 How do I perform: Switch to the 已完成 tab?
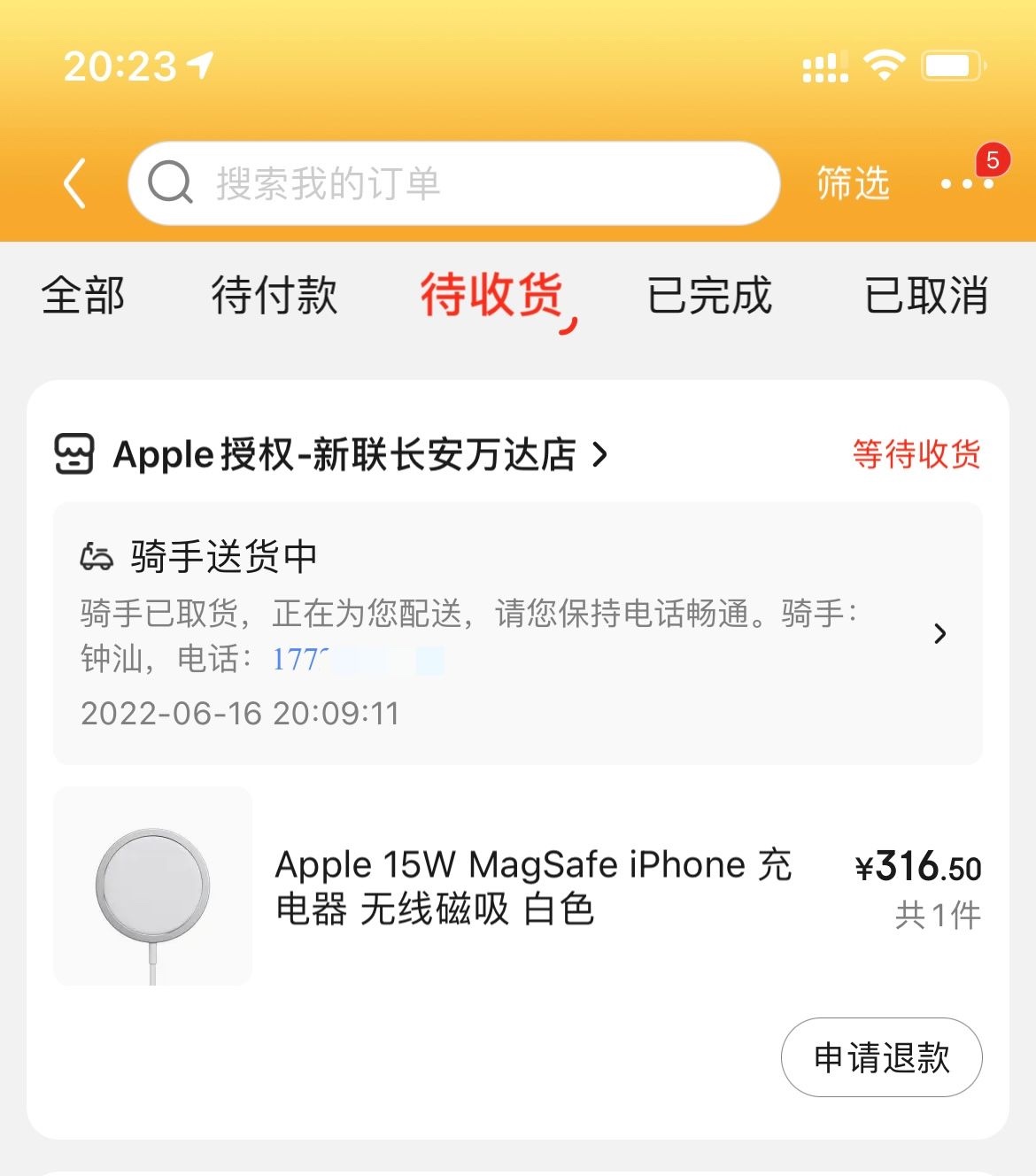tap(709, 296)
